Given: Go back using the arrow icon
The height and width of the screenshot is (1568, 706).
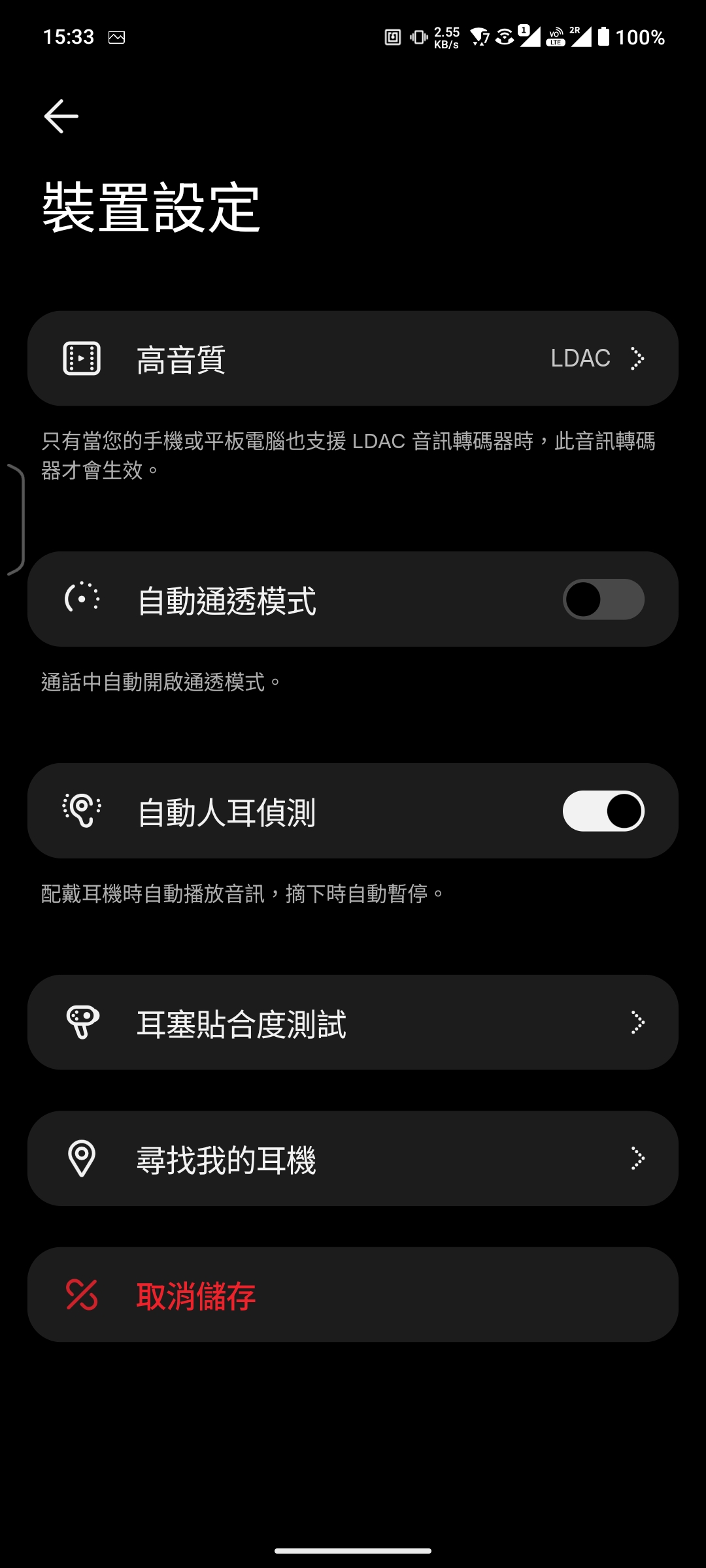Looking at the screenshot, I should 61,116.
